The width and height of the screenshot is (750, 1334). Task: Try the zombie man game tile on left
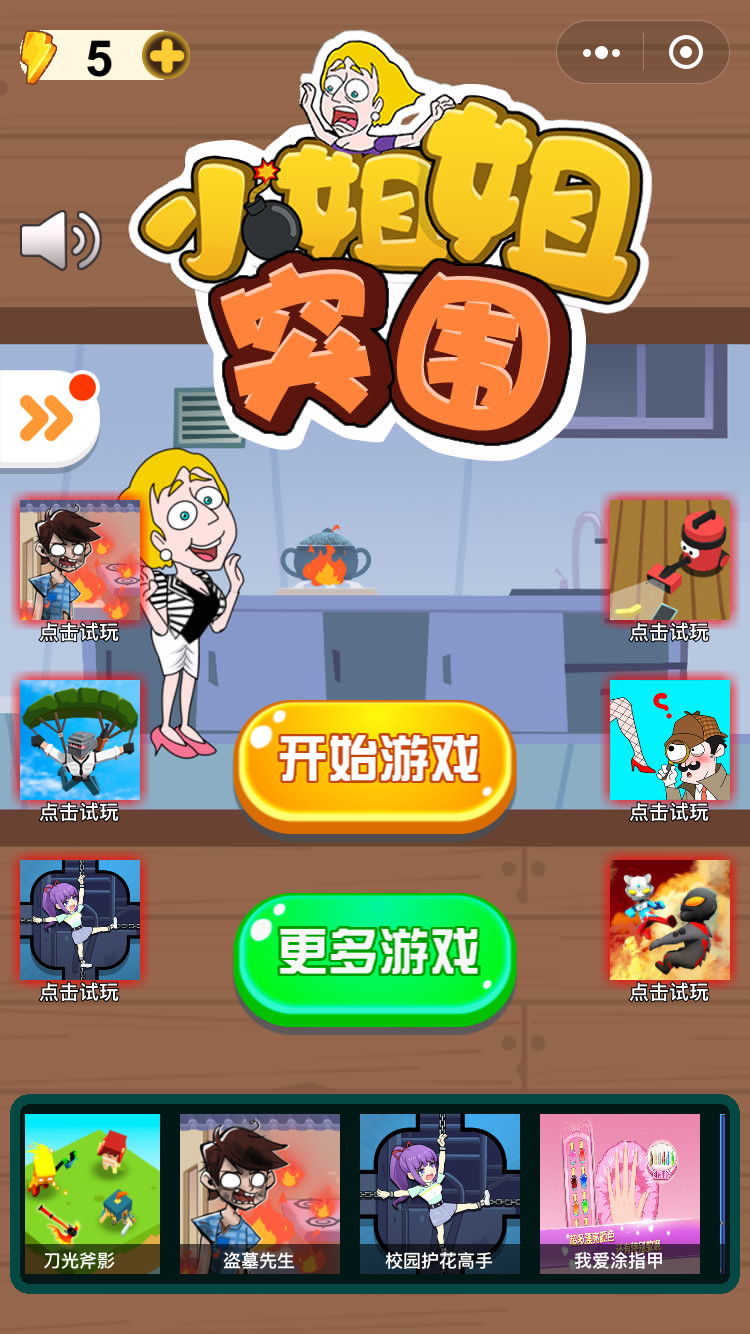pos(80,560)
